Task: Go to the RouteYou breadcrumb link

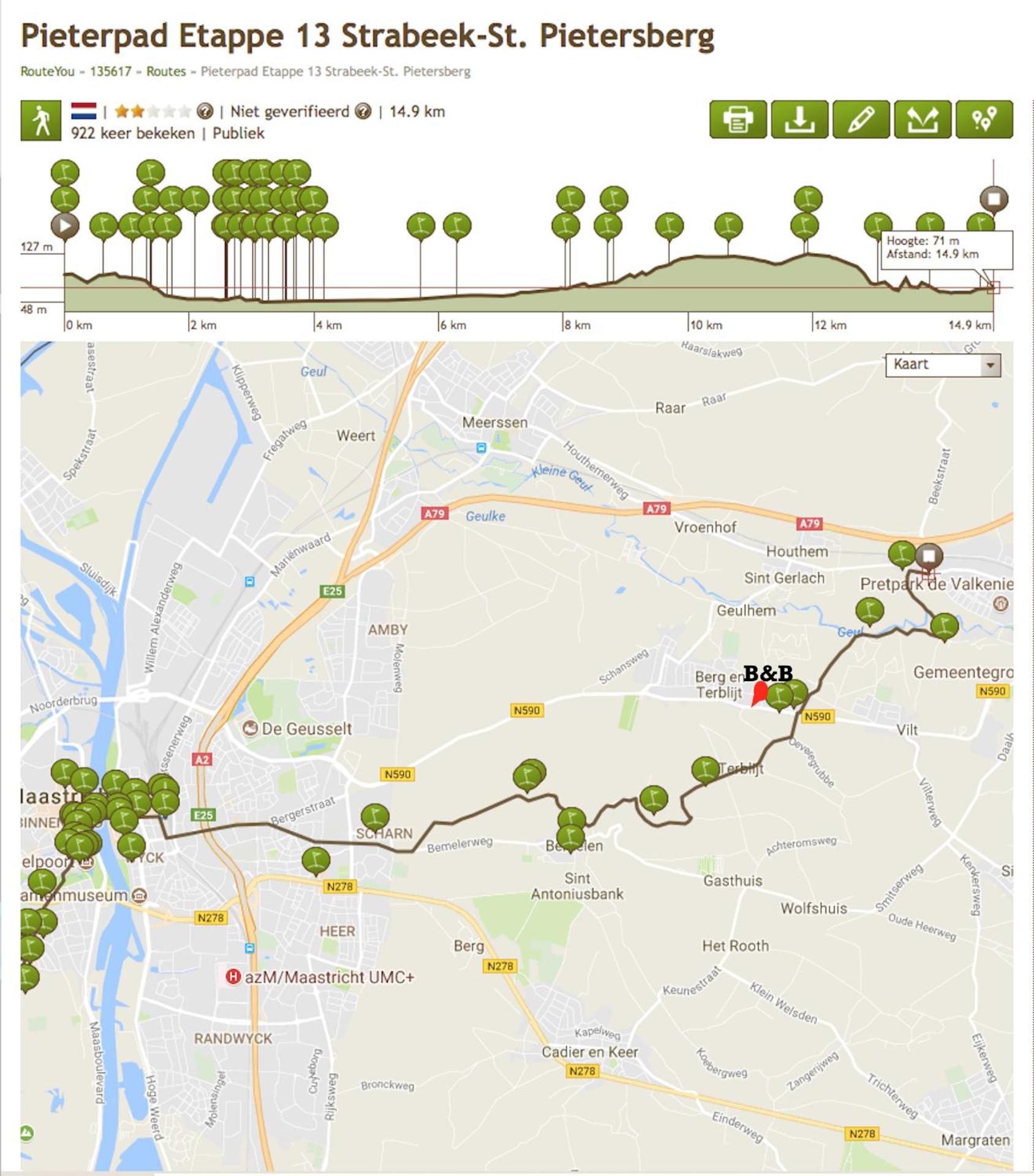Action: click(47, 72)
